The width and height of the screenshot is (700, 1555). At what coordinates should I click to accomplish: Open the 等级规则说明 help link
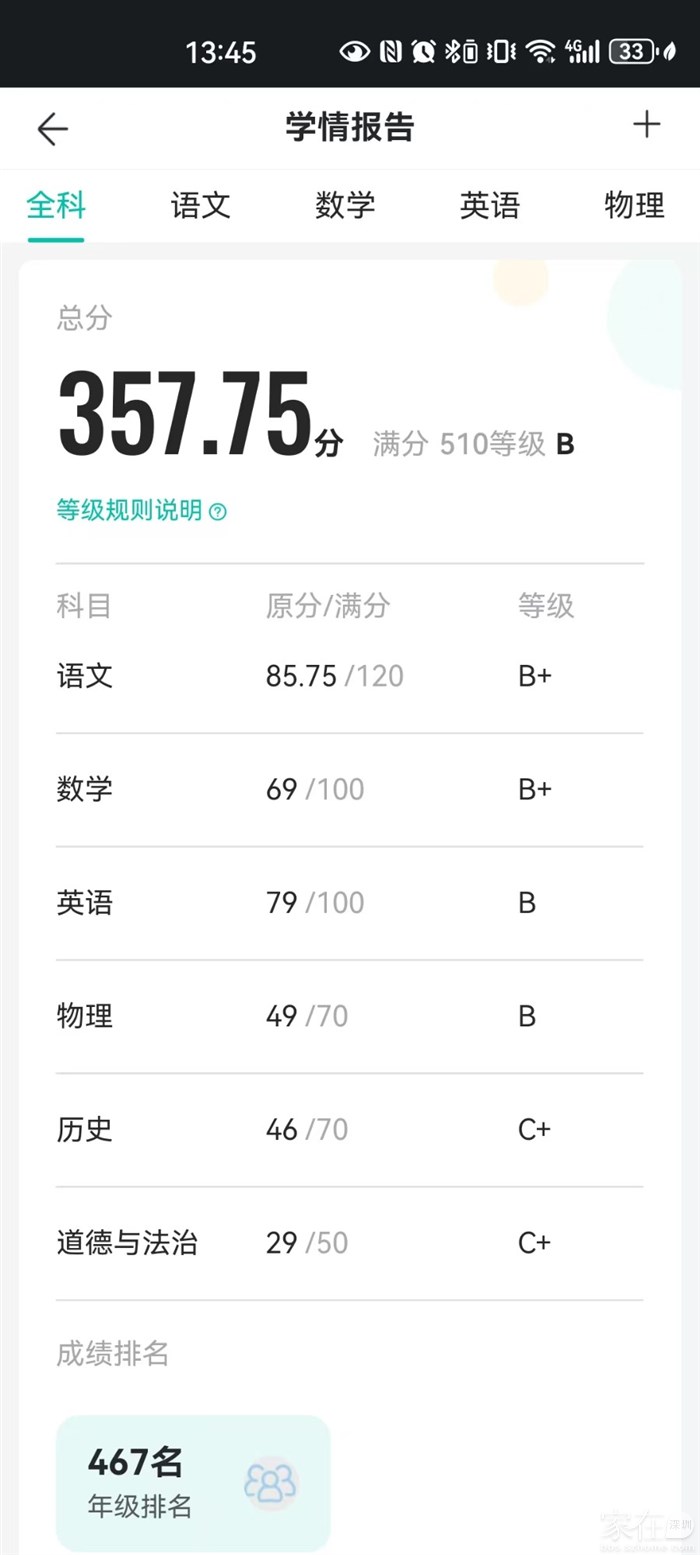click(x=141, y=511)
